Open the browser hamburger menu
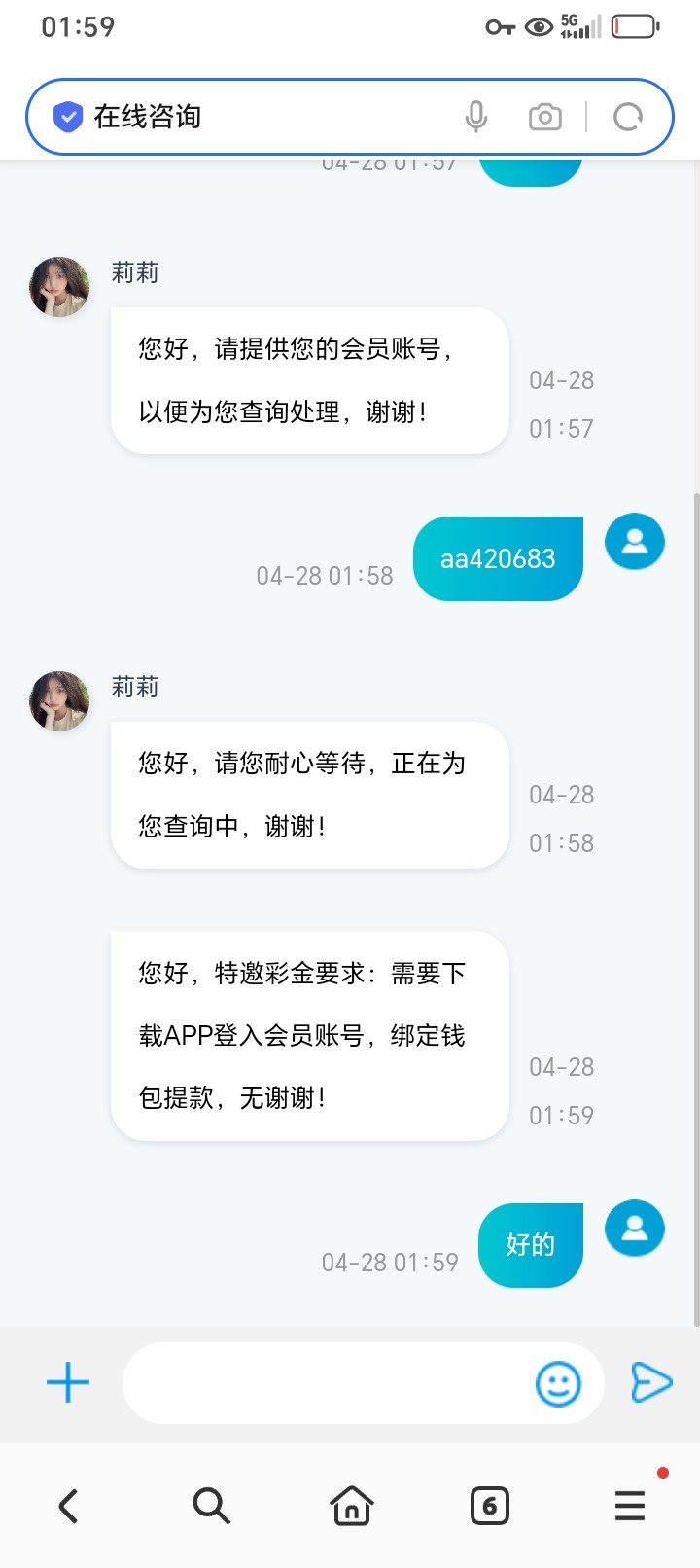This screenshot has height=1568, width=700. click(630, 1506)
